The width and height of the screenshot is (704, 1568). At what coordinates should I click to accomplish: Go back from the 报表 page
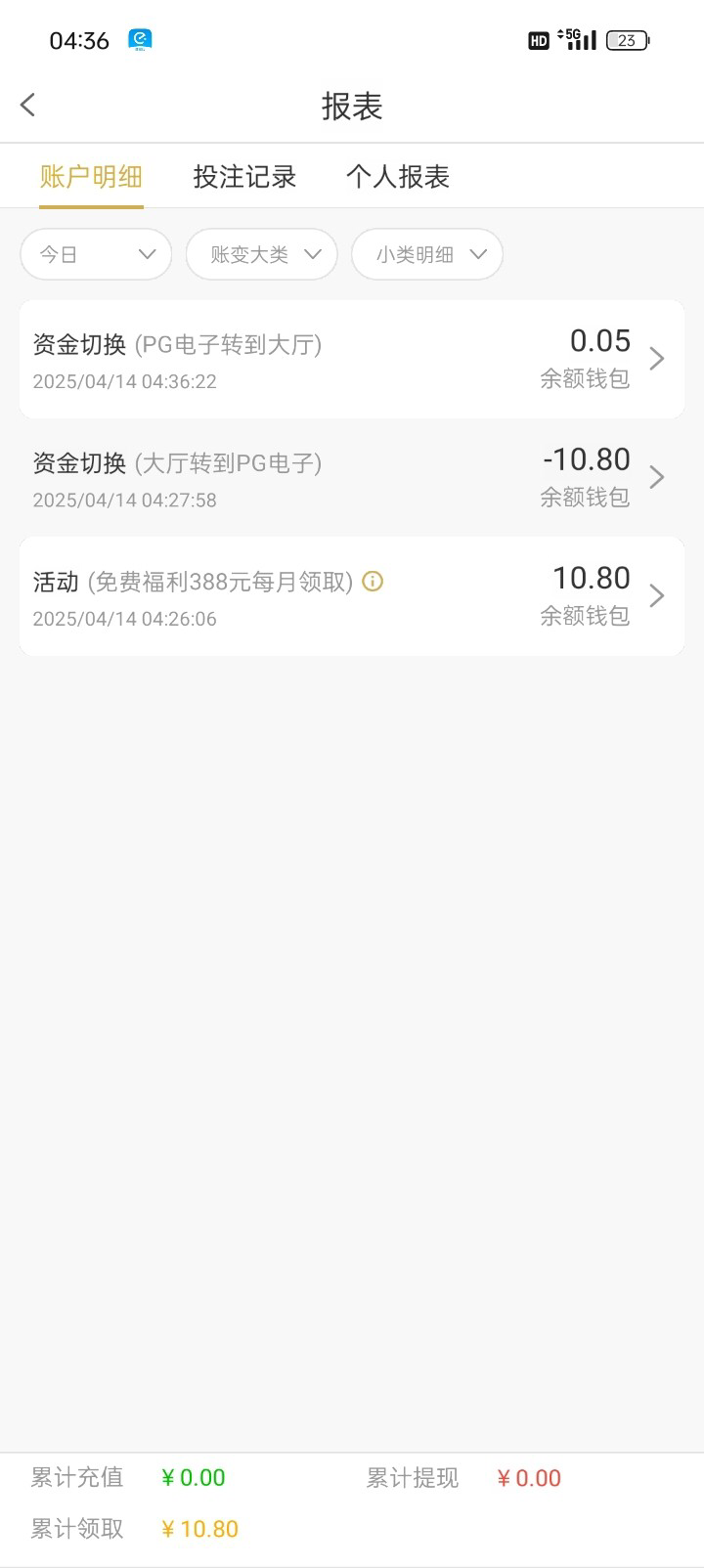point(28,105)
